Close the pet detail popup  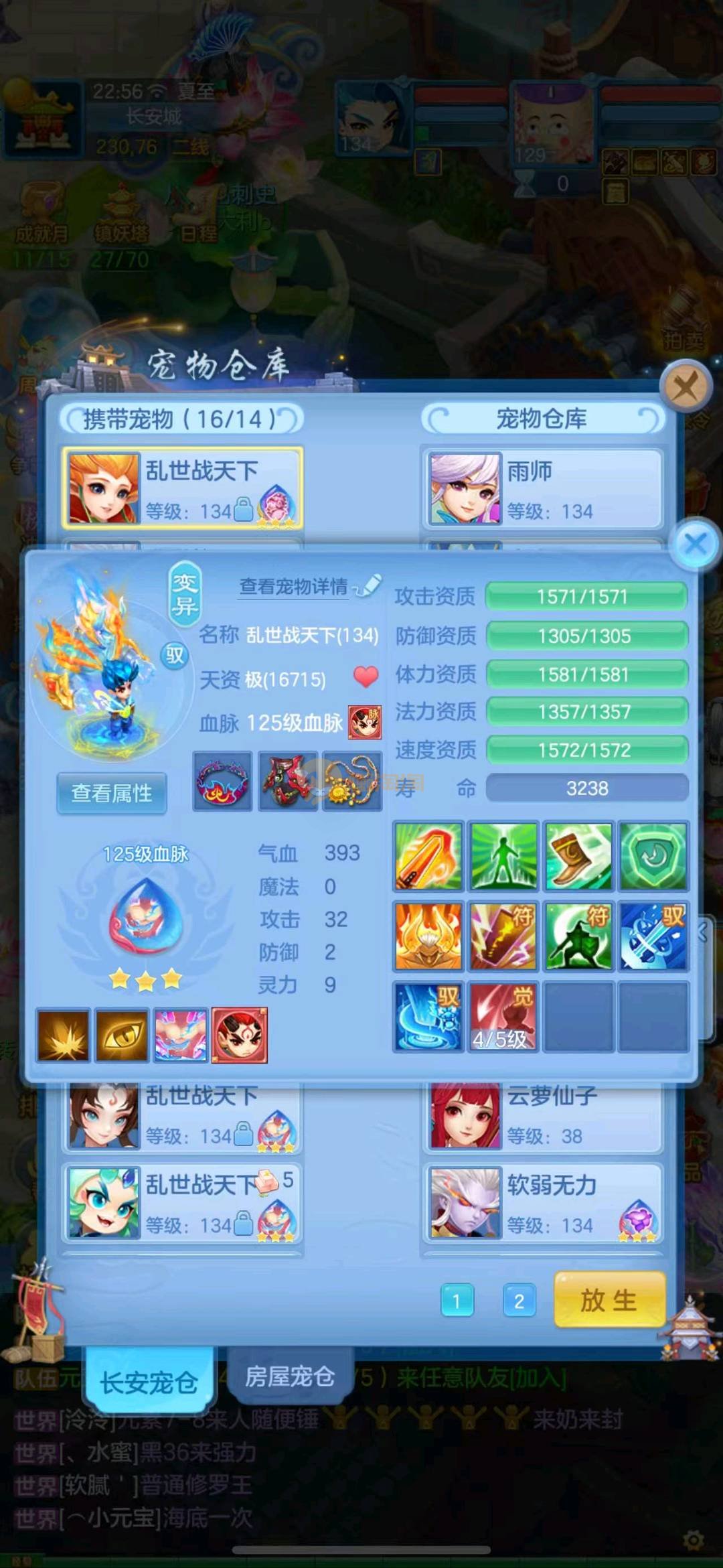point(696,544)
